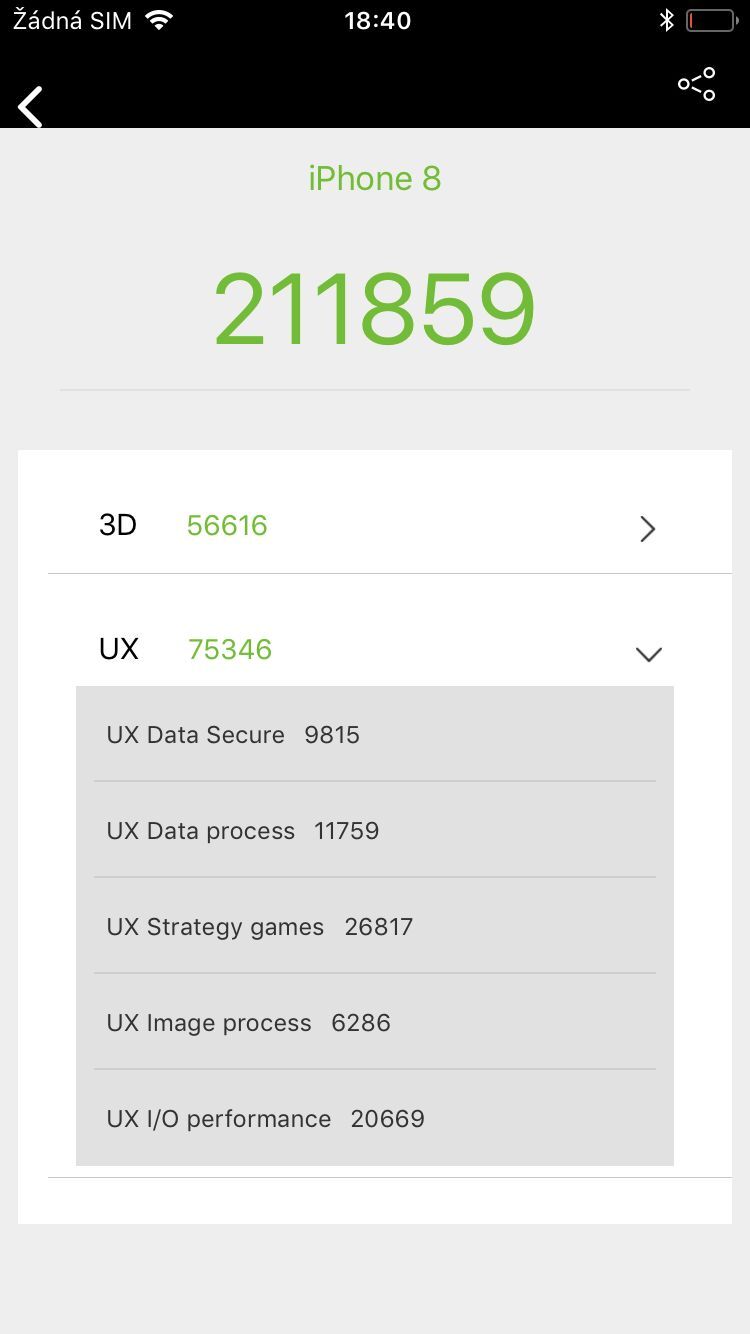The width and height of the screenshot is (750, 1334).
Task: Expand the 3D score row
Action: pos(647,528)
